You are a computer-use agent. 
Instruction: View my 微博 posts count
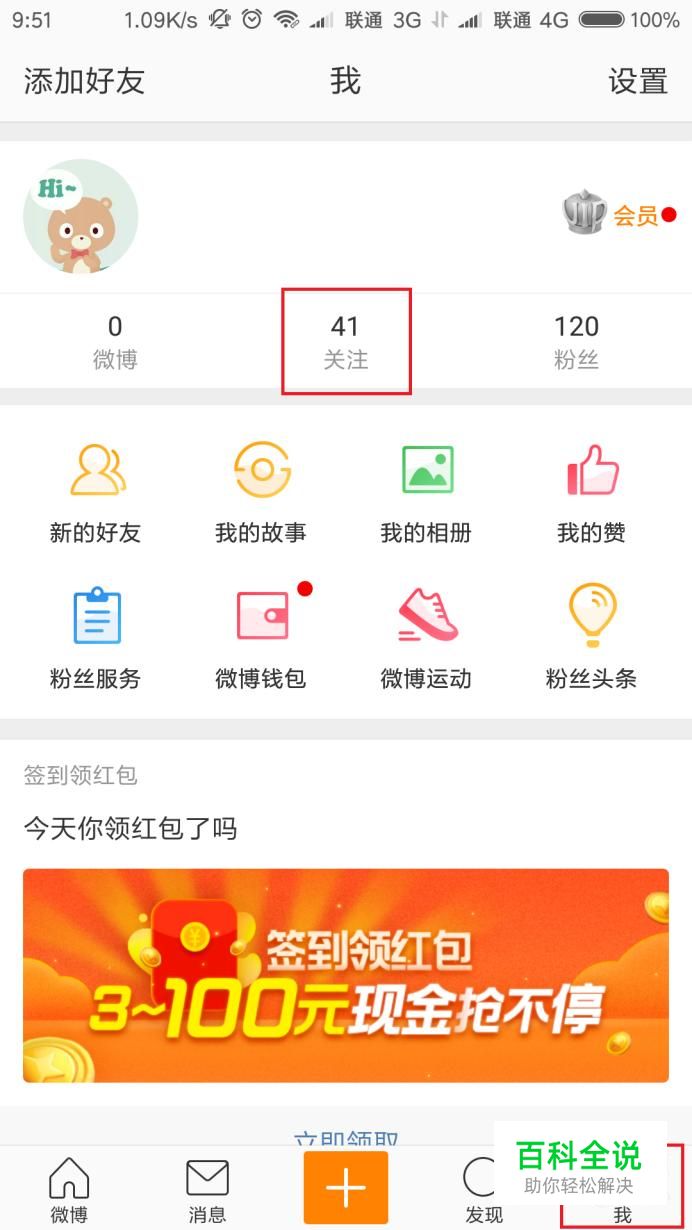pos(115,341)
